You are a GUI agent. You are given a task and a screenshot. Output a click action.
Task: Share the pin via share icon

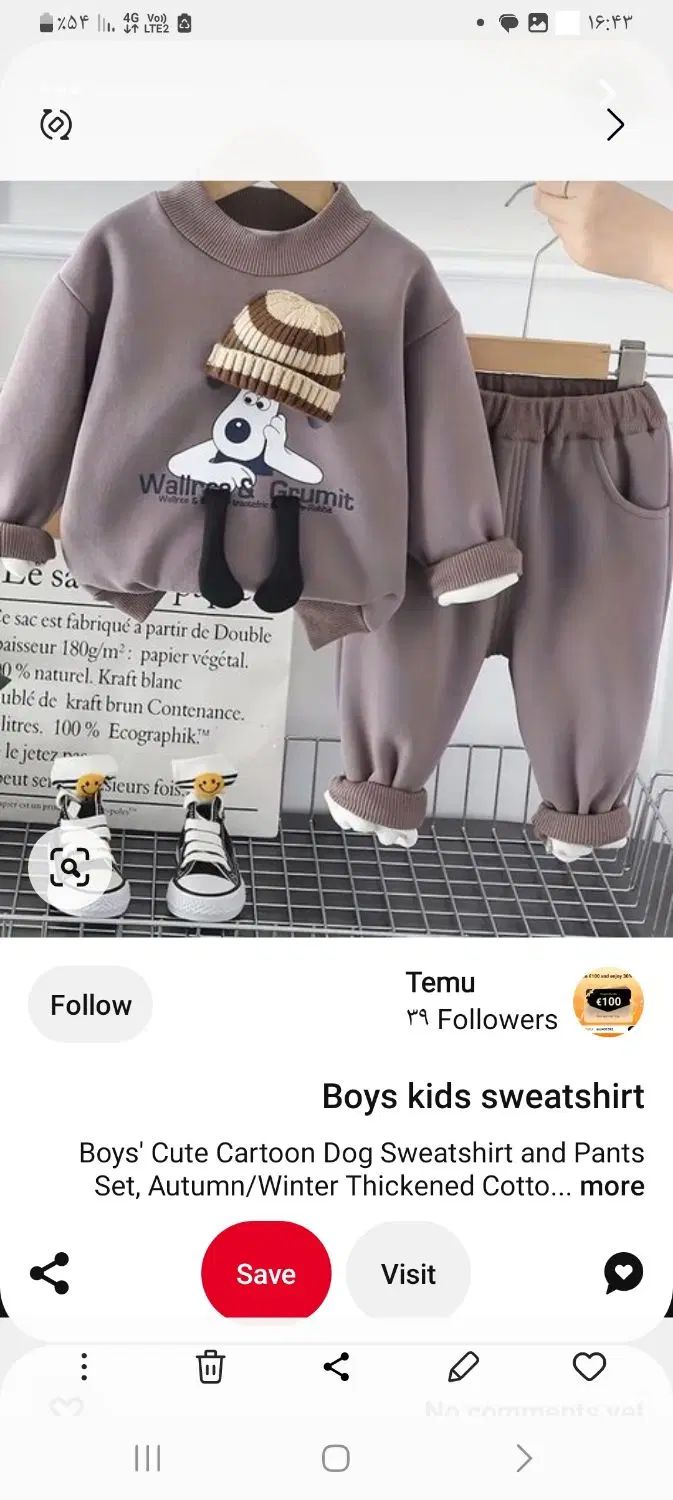(49, 1273)
